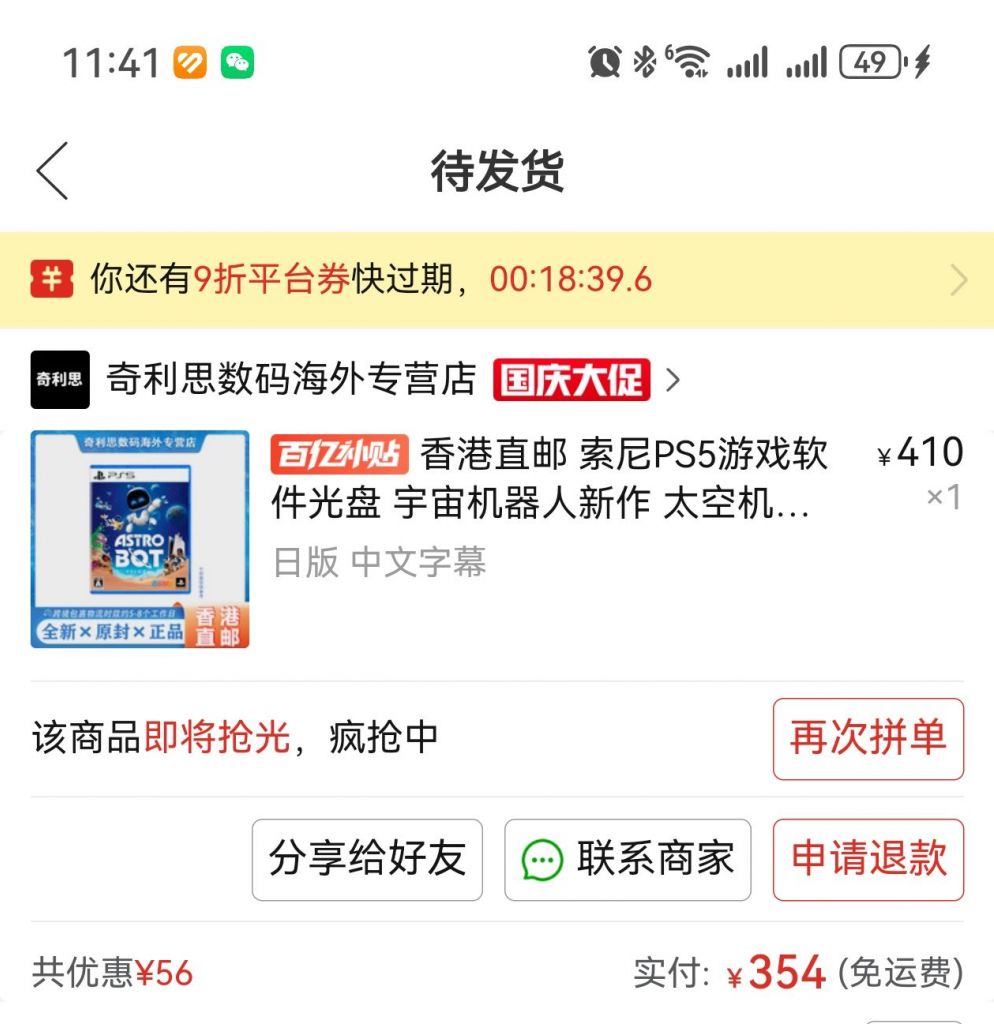
Task: Open the store page via arrow beside 国庆大促
Action: click(673, 381)
